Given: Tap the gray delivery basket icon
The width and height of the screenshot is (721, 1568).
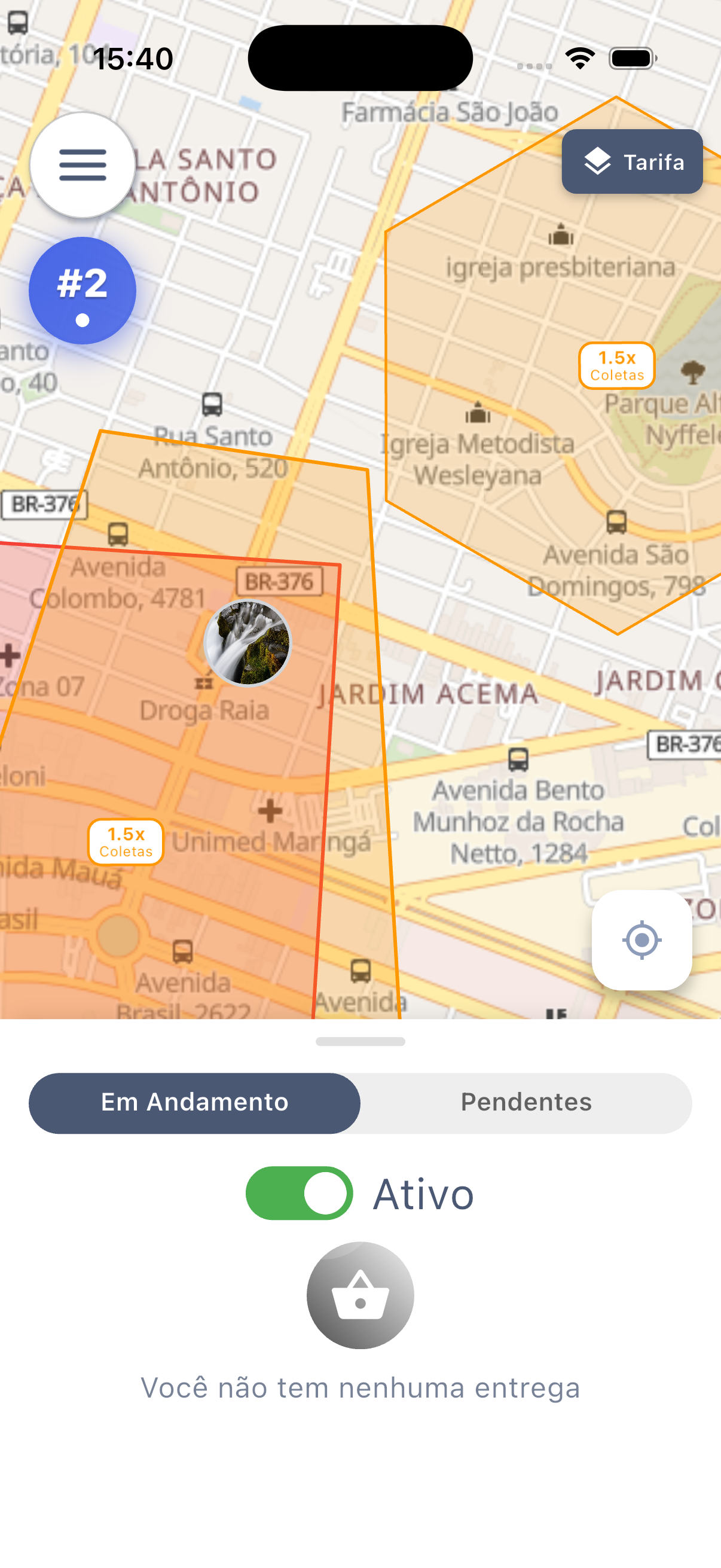Looking at the screenshot, I should tap(360, 1295).
